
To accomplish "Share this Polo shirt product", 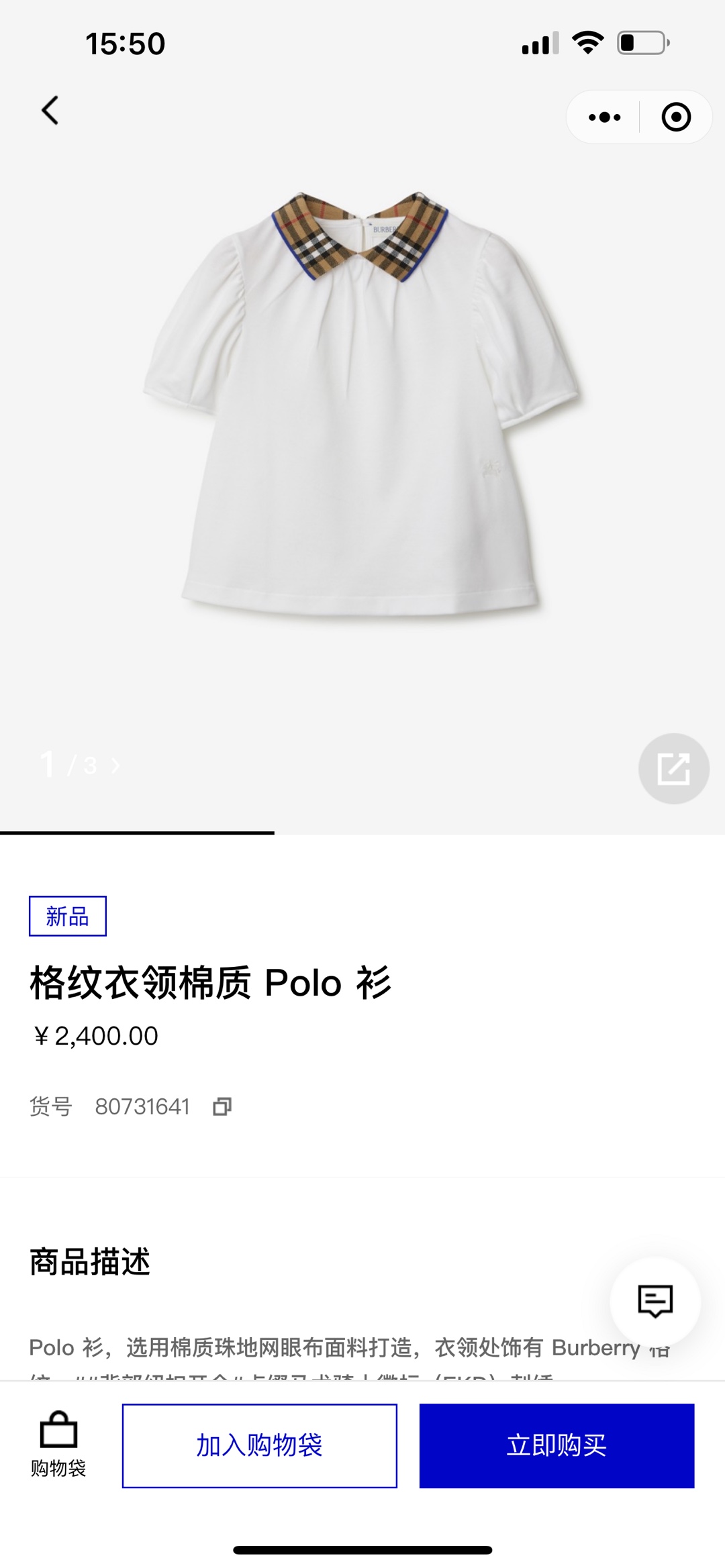I will pyautogui.click(x=673, y=768).
